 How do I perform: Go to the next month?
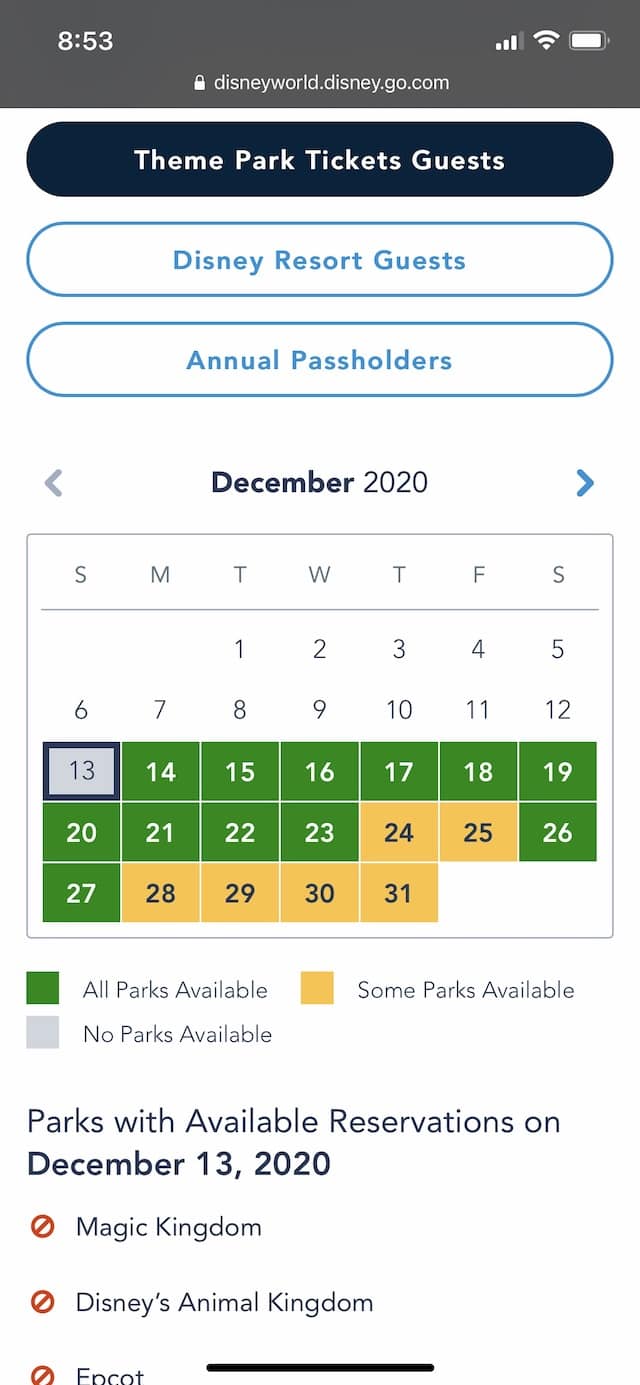pyautogui.click(x=585, y=483)
